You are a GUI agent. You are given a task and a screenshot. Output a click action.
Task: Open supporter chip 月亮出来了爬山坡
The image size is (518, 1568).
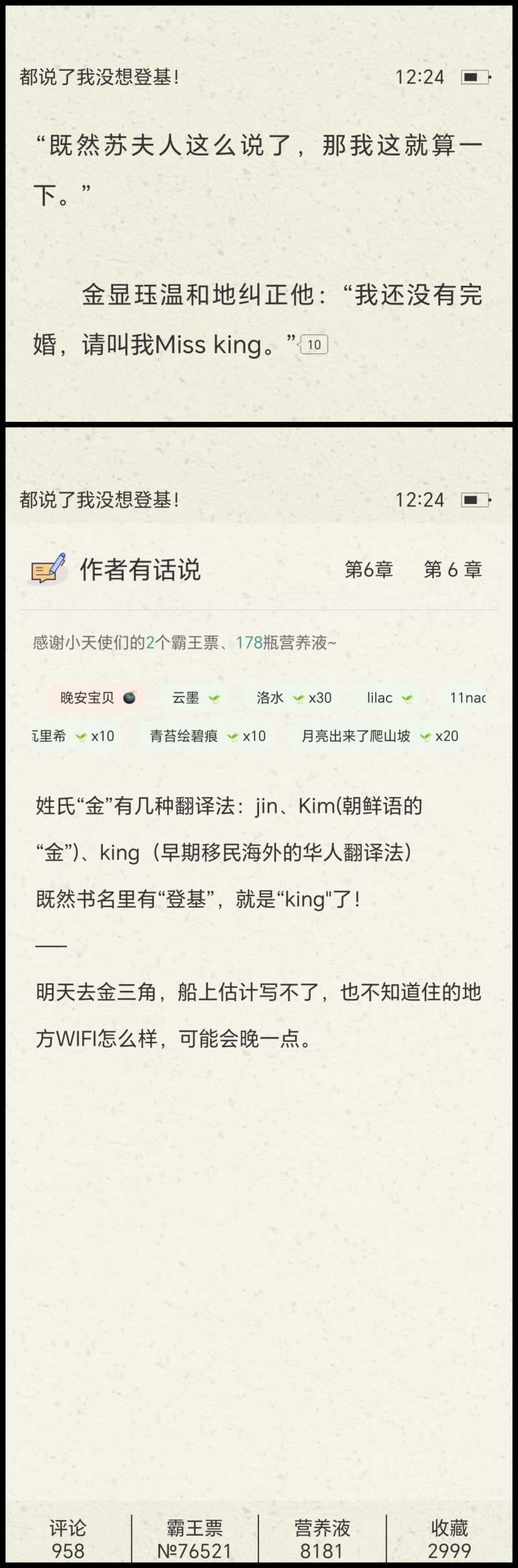click(x=379, y=736)
